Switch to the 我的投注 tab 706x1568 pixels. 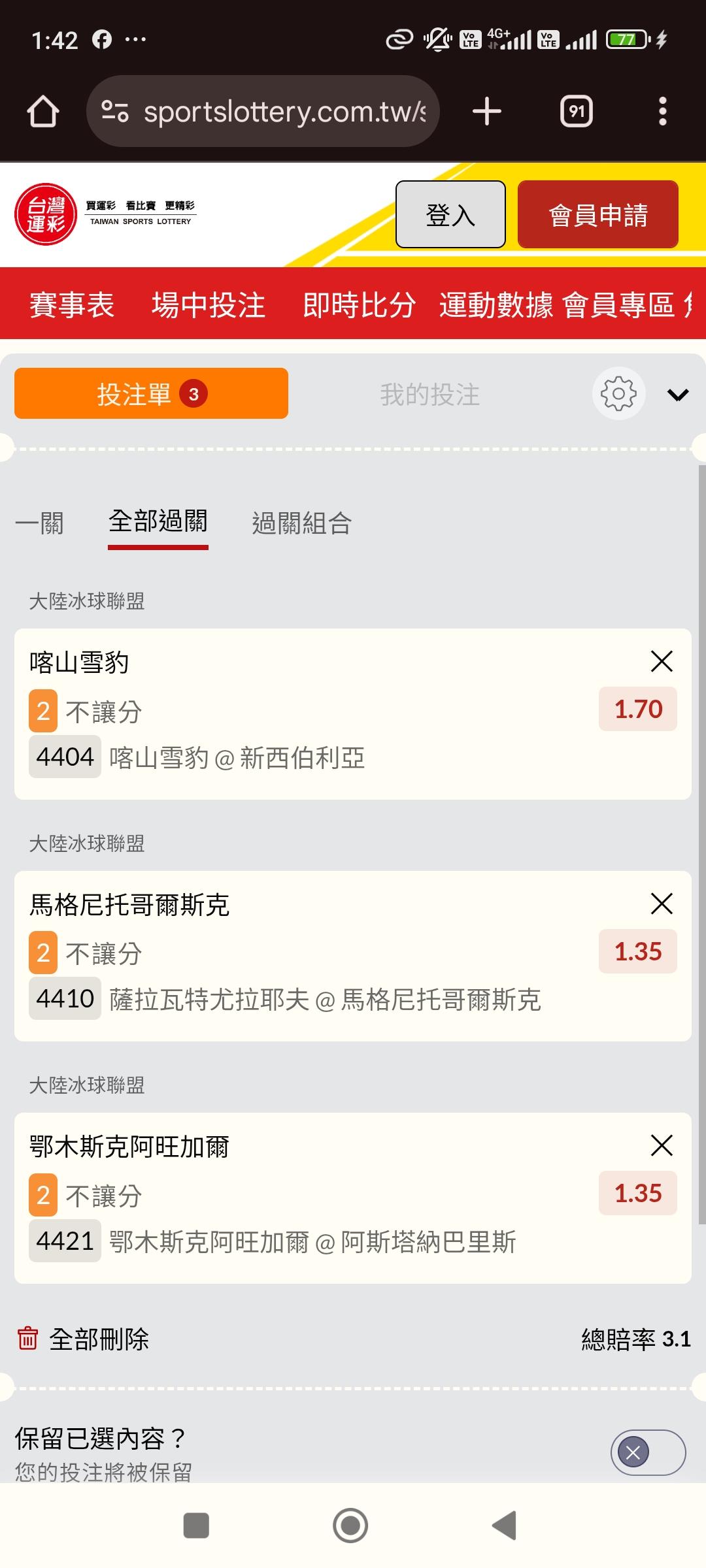(430, 394)
